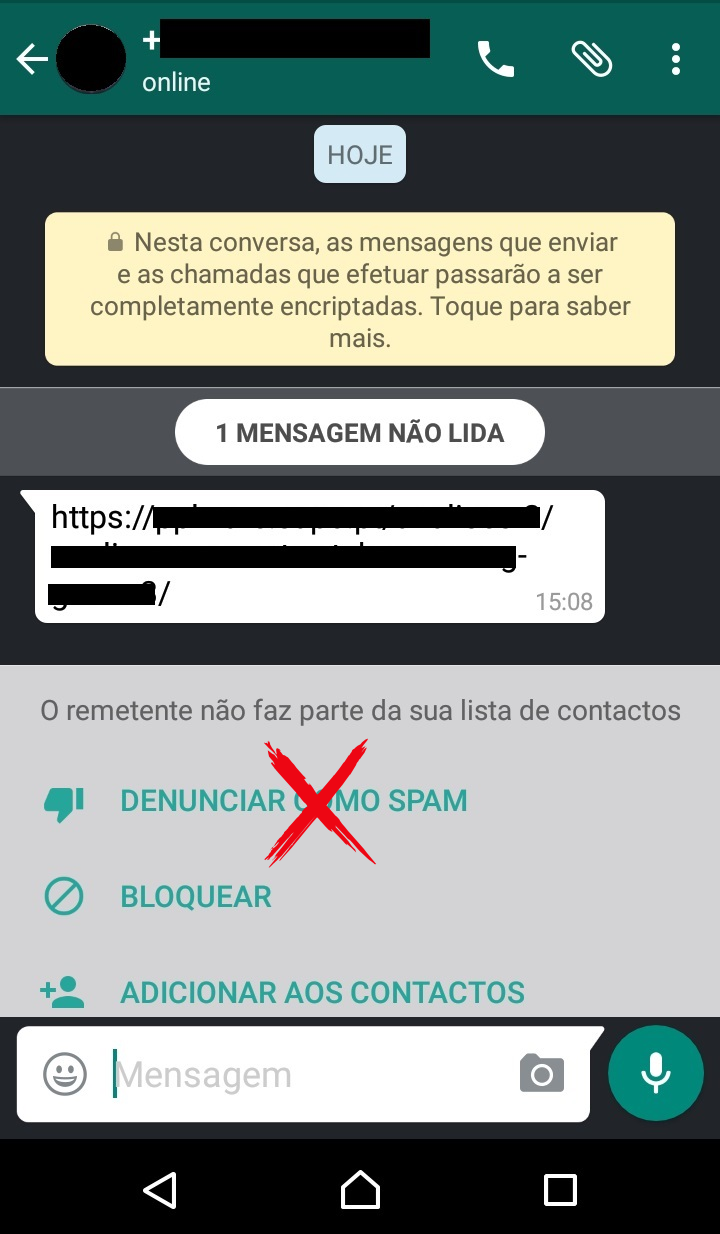
Task: Open the camera from the message bar
Action: [x=542, y=1074]
